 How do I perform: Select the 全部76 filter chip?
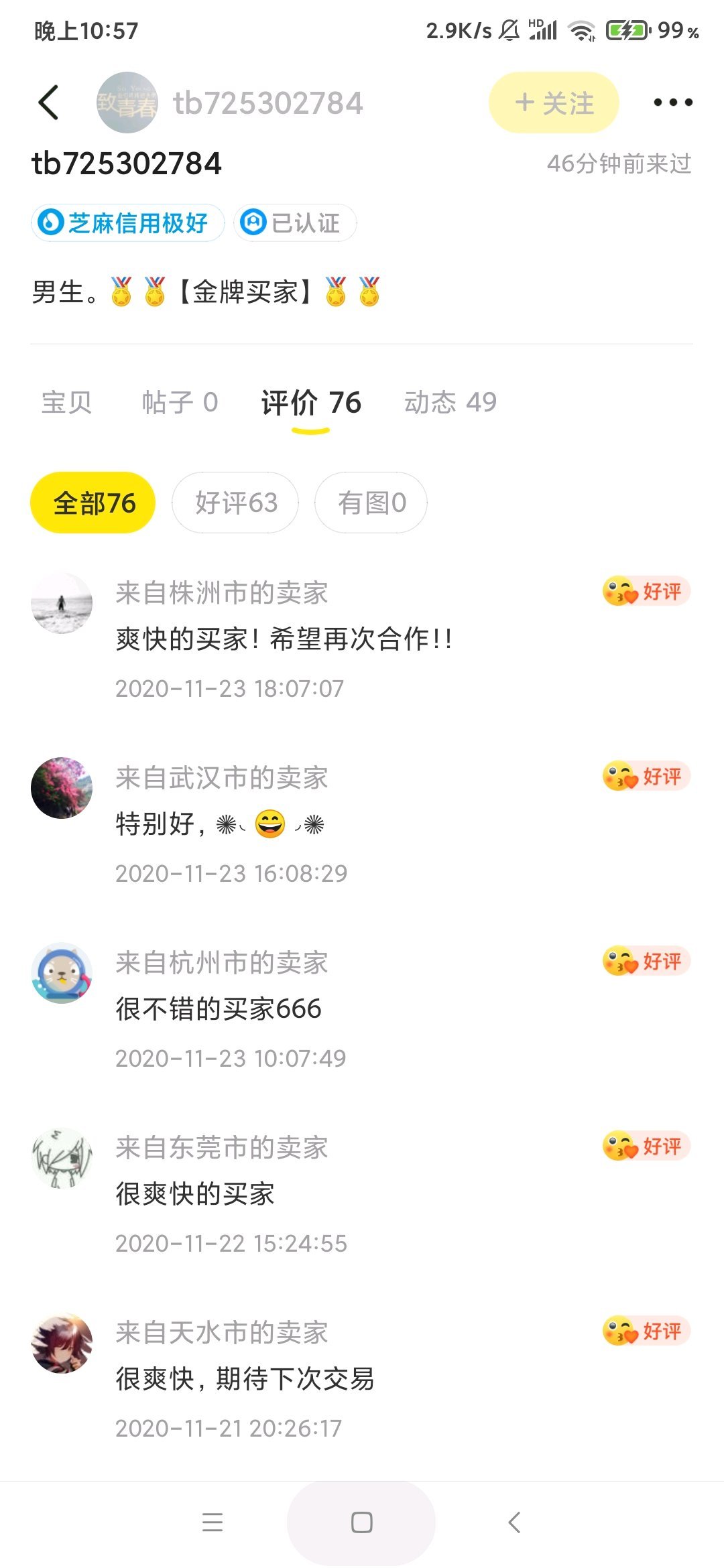[x=93, y=503]
